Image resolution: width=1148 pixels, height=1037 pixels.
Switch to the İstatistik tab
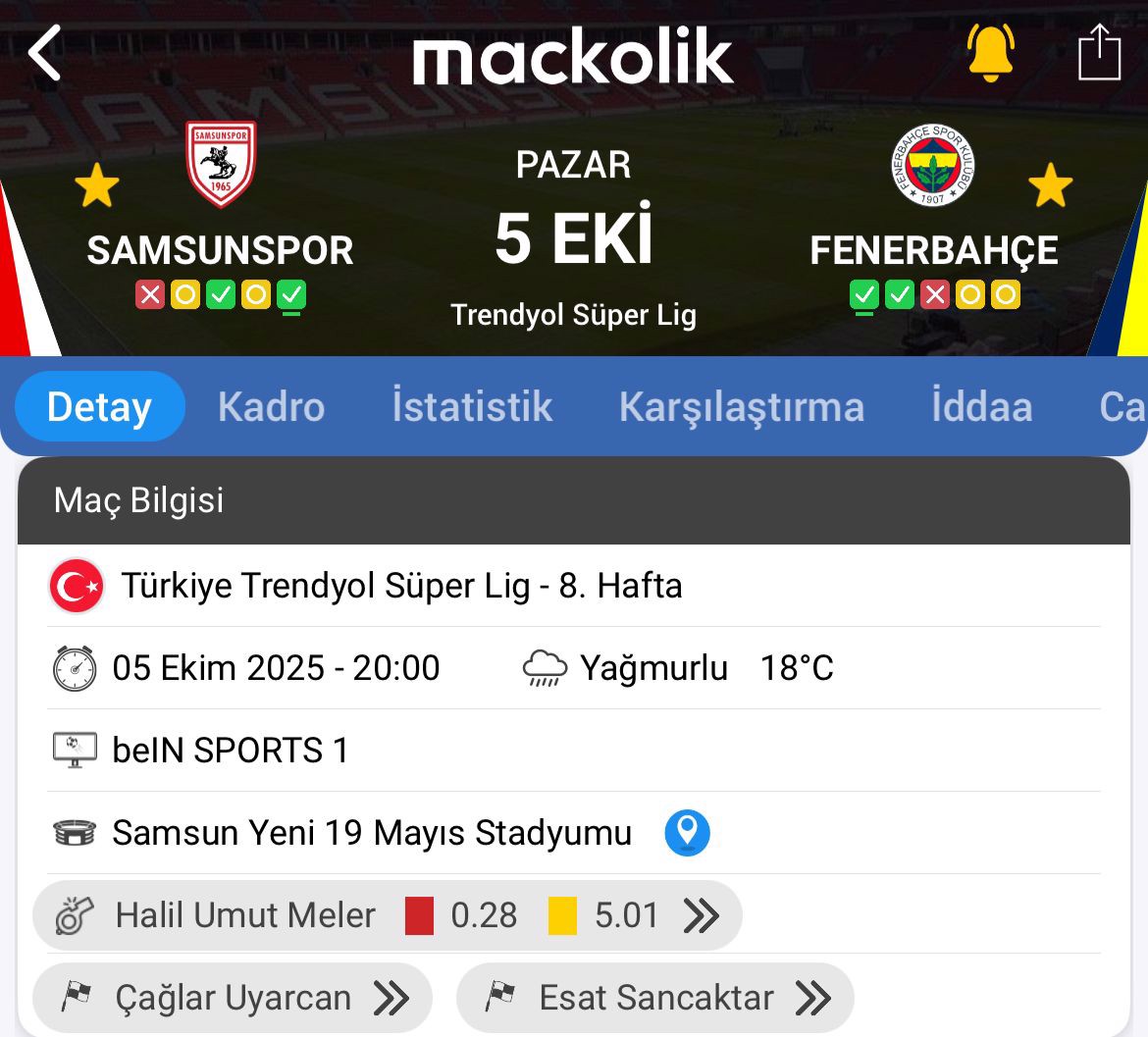pos(472,407)
